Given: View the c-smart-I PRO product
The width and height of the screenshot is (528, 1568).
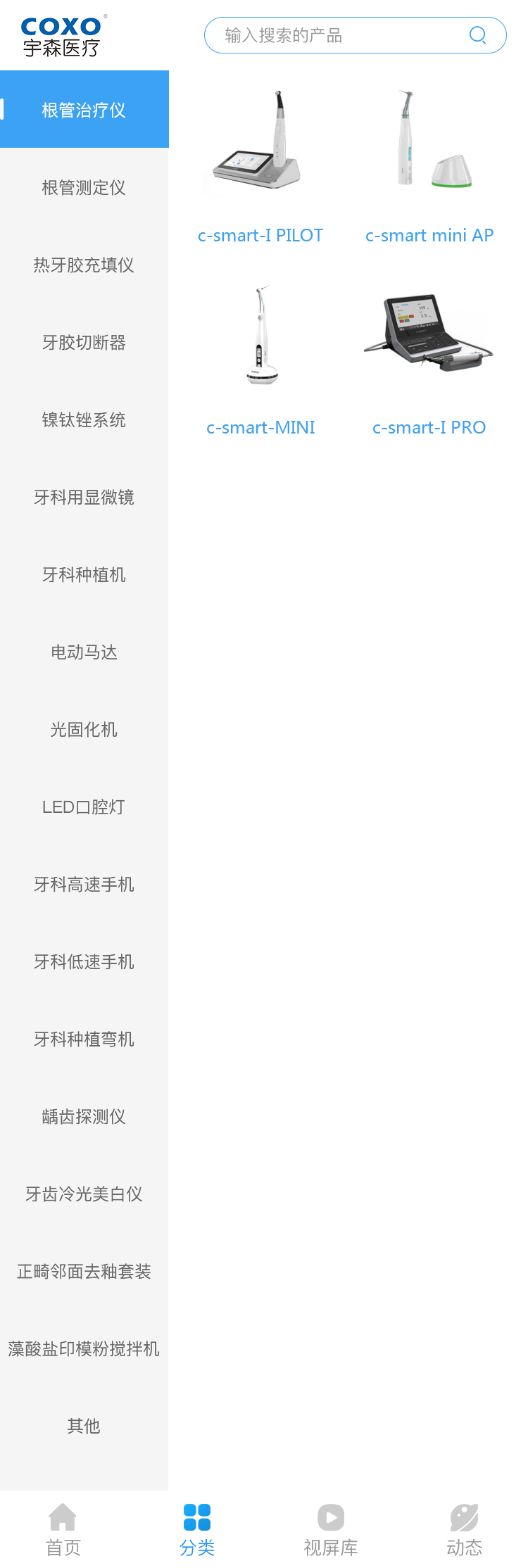Looking at the screenshot, I should 429,359.
